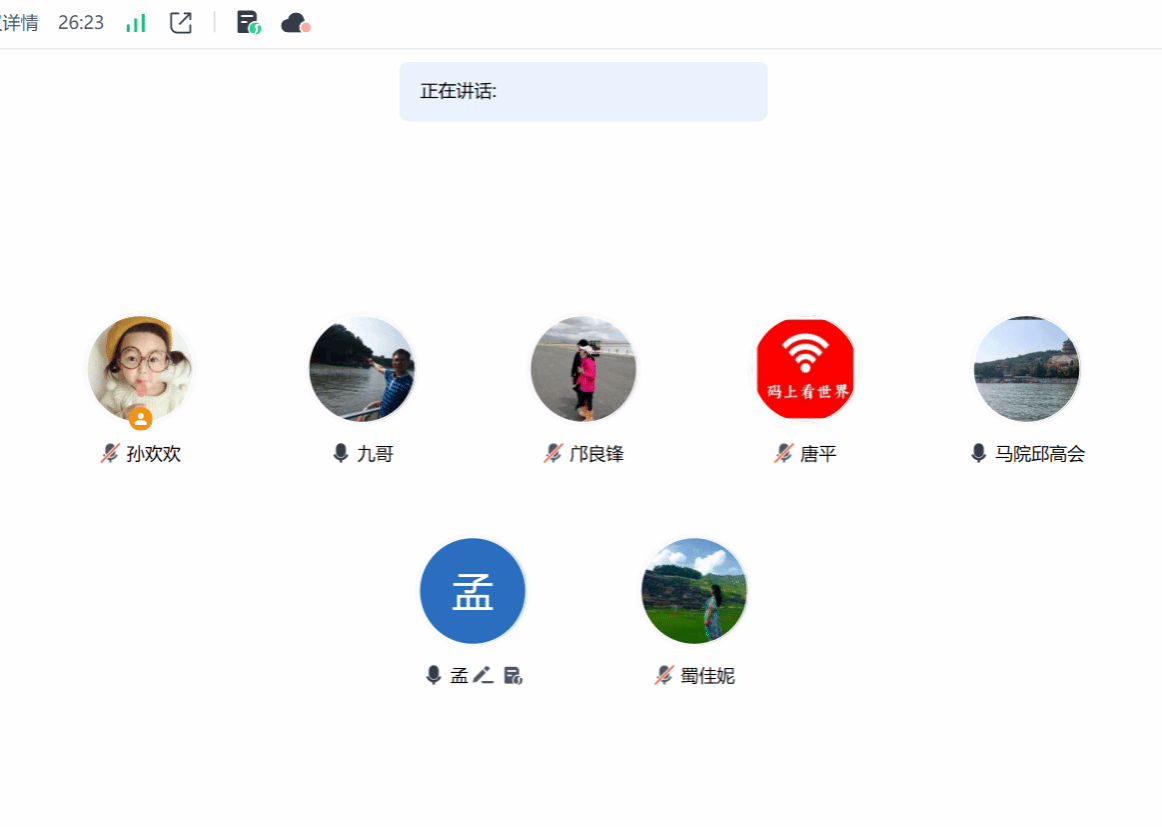Open the cloud recording icon
Viewport: 1162px width, 827px height.
295,24
